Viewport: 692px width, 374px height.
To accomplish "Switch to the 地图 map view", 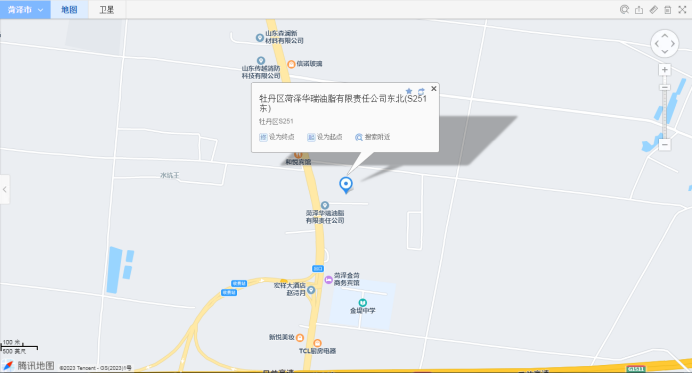I will pyautogui.click(x=69, y=10).
